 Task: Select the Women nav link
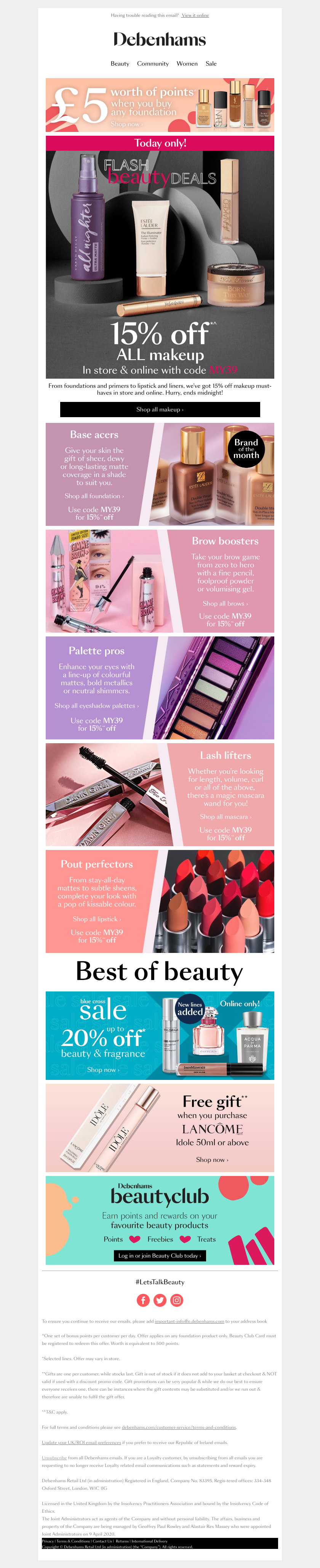[187, 63]
